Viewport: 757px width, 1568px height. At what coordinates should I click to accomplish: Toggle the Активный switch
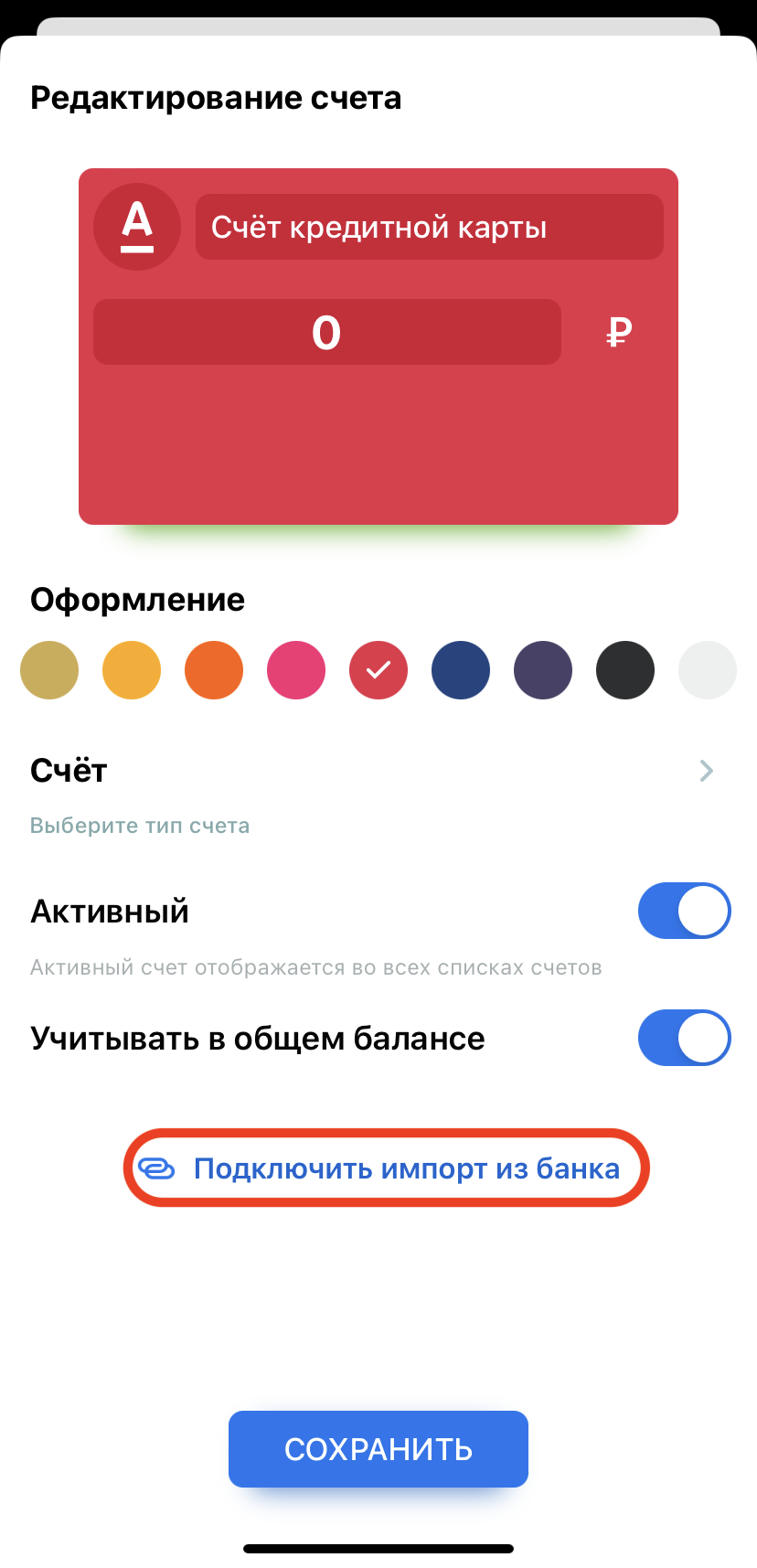[x=684, y=911]
